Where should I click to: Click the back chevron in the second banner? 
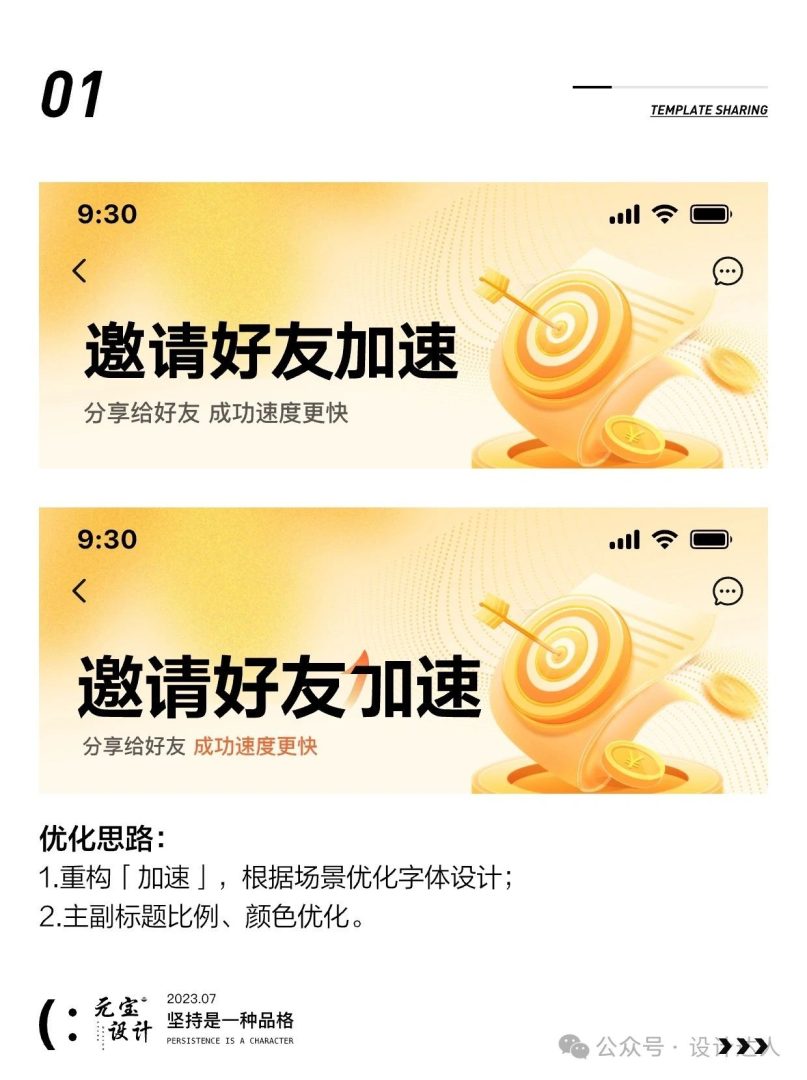click(80, 589)
